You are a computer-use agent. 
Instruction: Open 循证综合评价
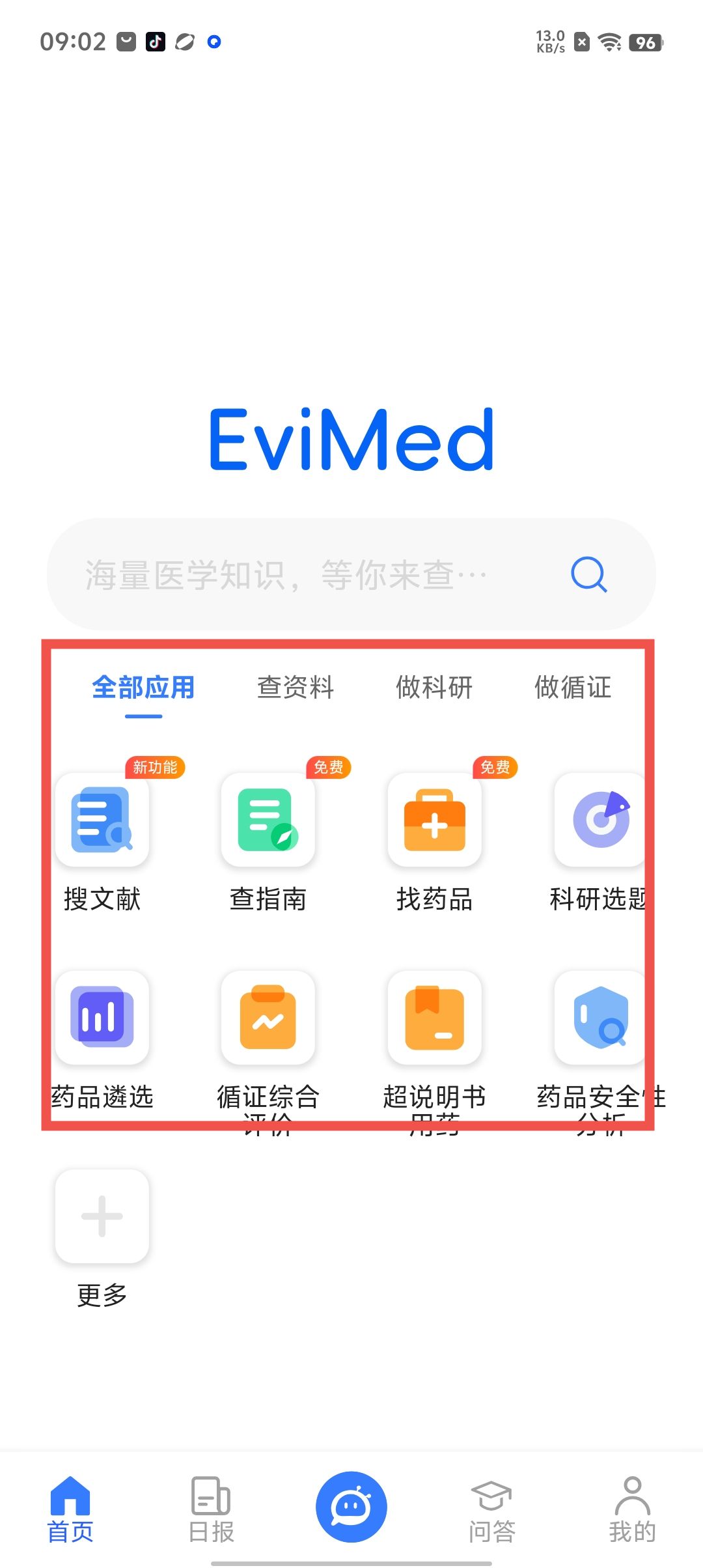click(x=268, y=1018)
